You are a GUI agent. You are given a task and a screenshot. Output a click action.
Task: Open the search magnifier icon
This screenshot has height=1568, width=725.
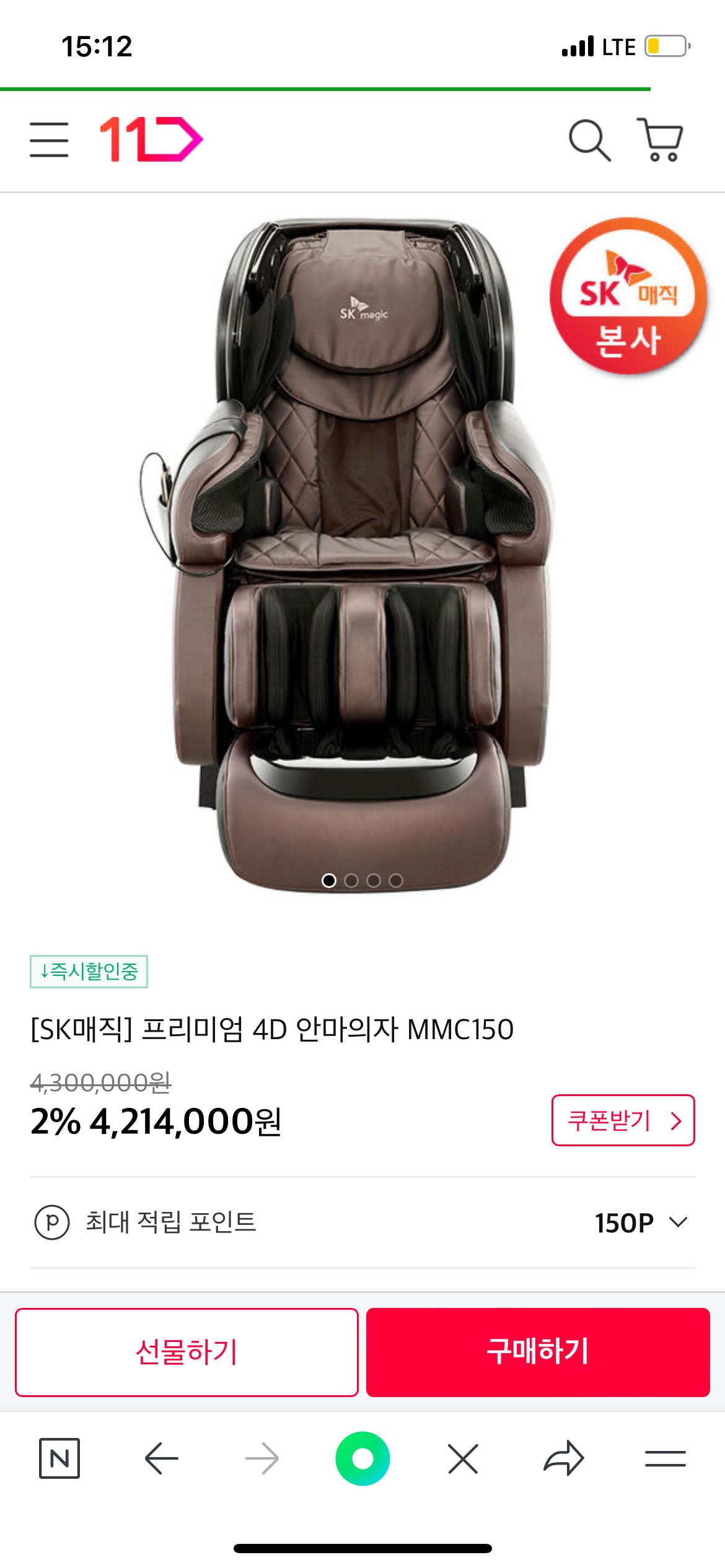pyautogui.click(x=589, y=141)
